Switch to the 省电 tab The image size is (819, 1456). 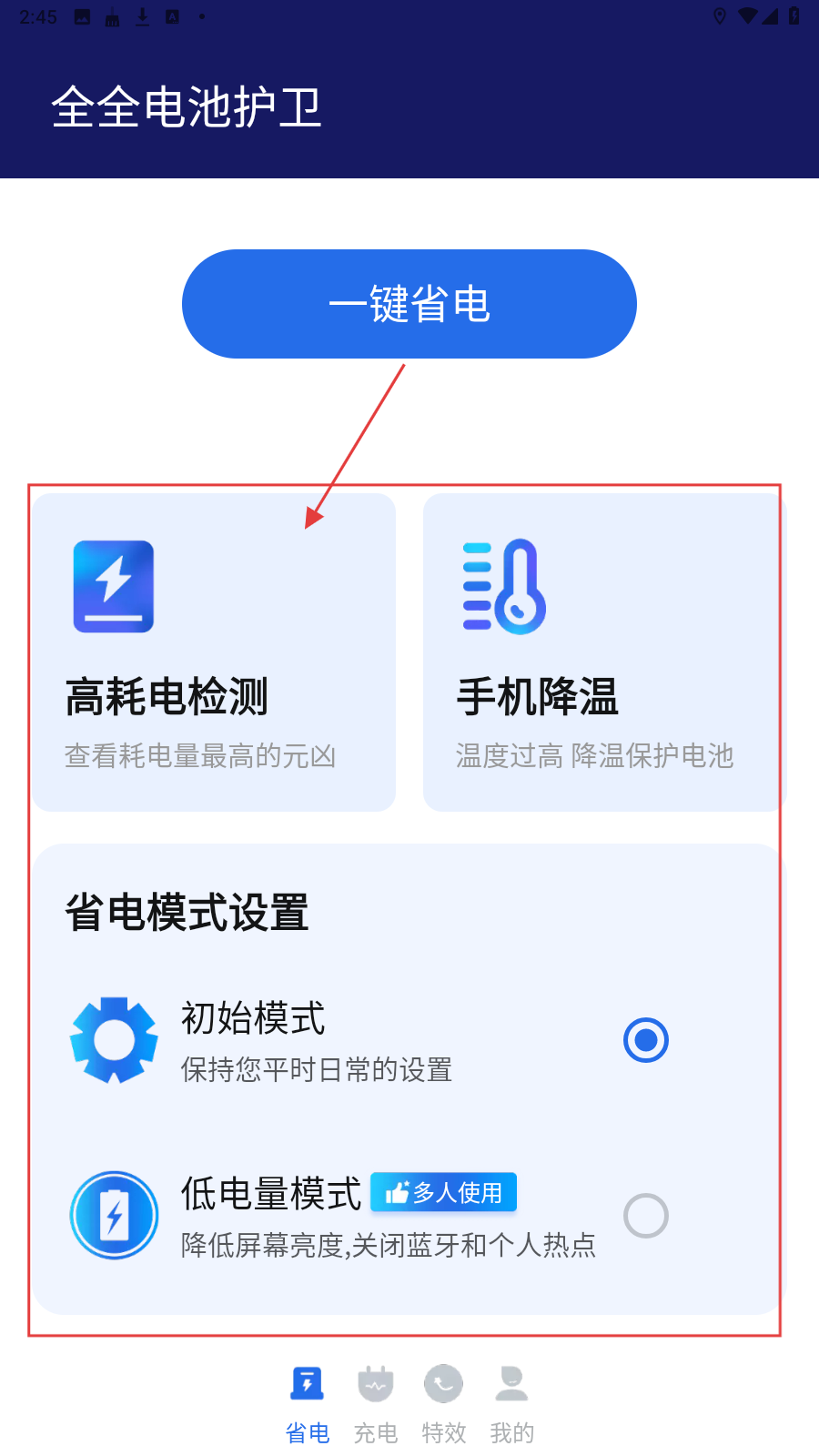pyautogui.click(x=307, y=1404)
